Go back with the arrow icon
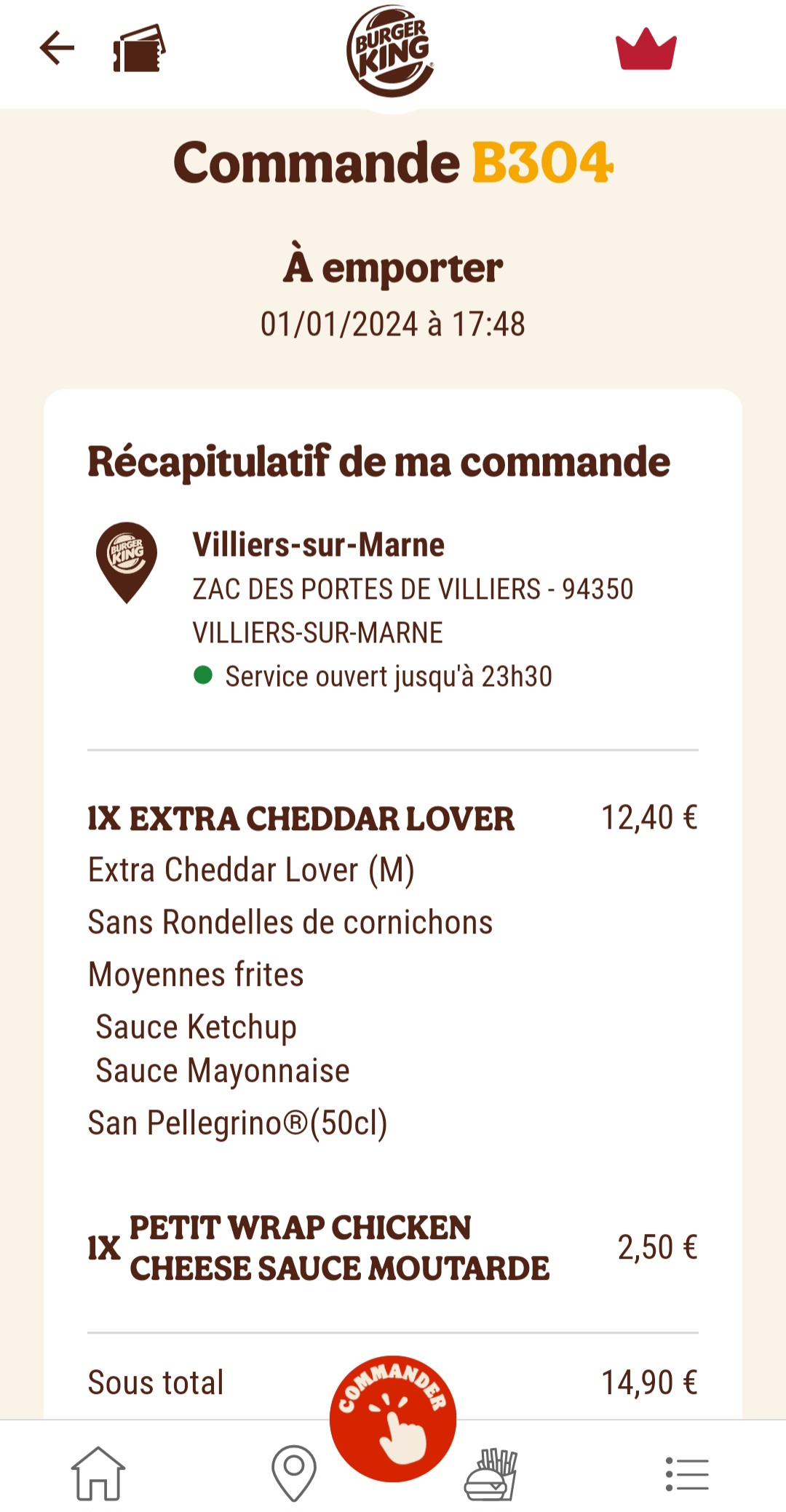This screenshot has height=1512, width=786. 57,49
